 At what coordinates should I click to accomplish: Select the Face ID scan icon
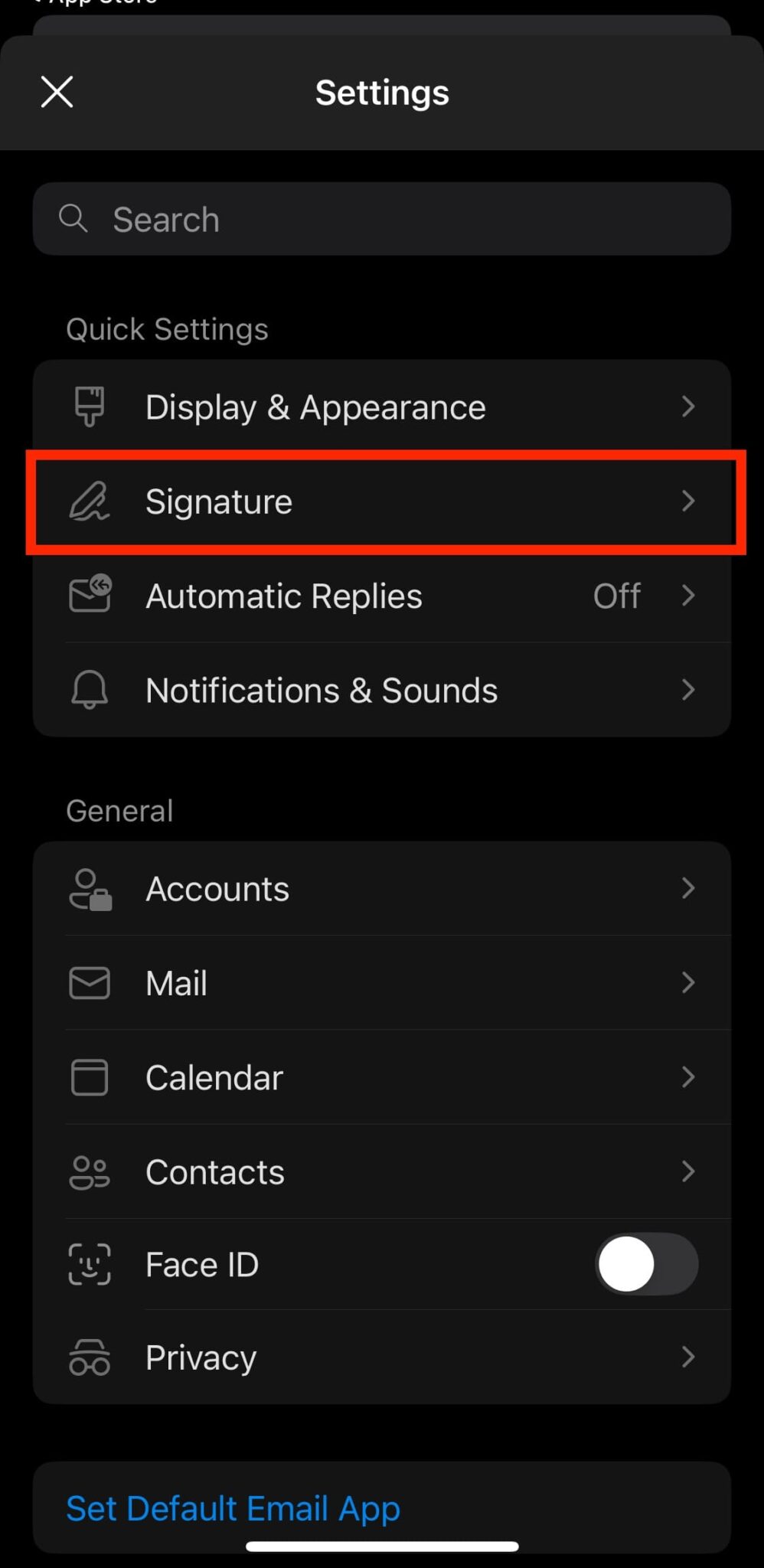click(90, 1265)
